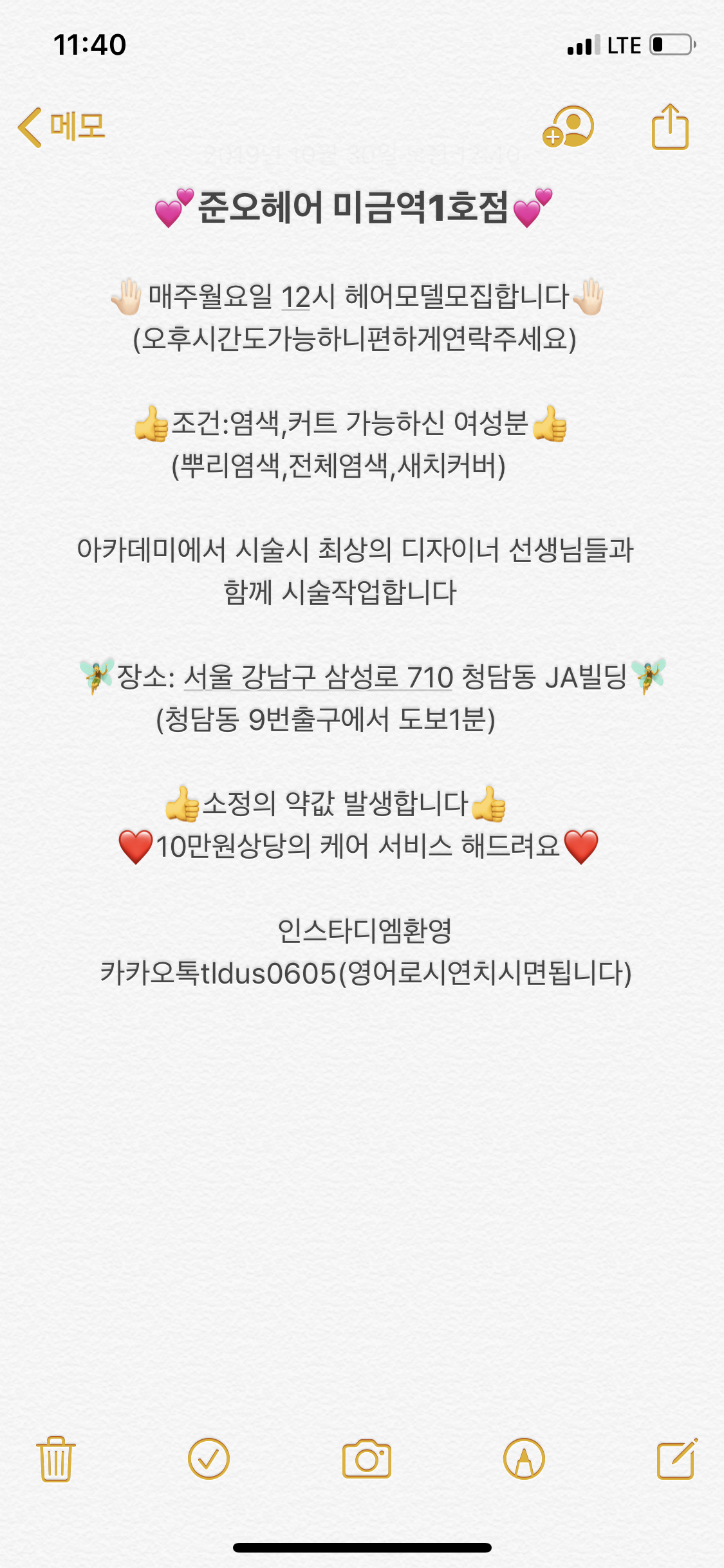Open the markup pen tool

[x=524, y=1459]
